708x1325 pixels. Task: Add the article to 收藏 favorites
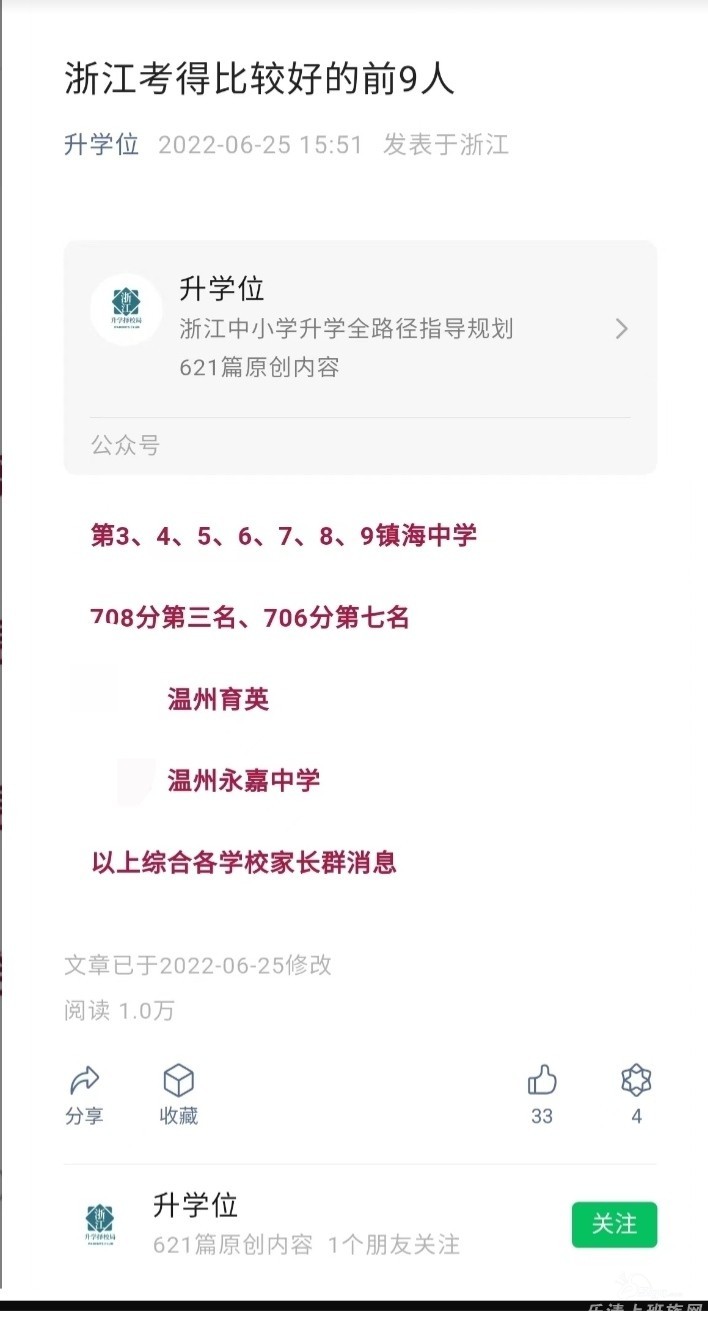pos(178,1094)
